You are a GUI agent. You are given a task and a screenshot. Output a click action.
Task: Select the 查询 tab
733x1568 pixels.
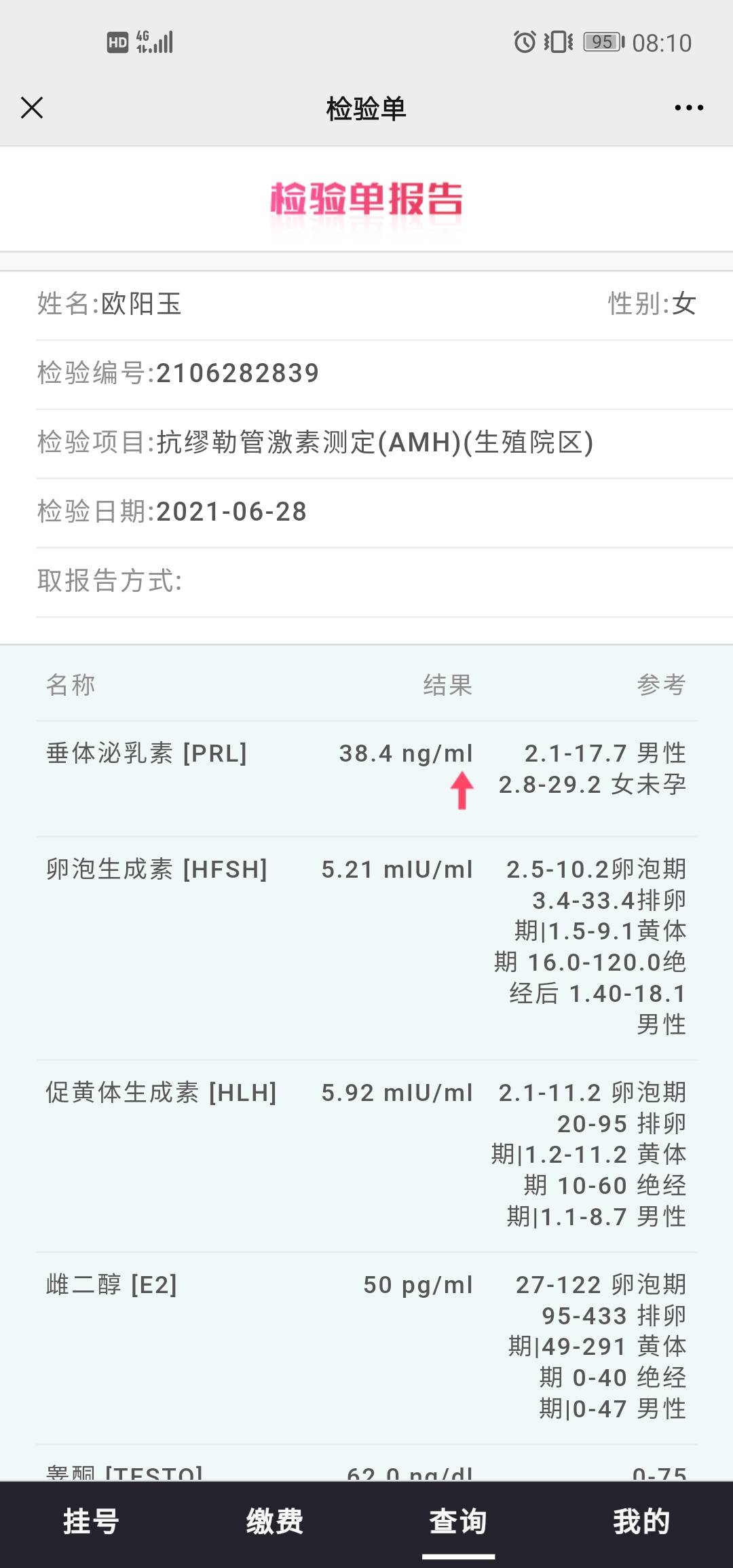[458, 1521]
